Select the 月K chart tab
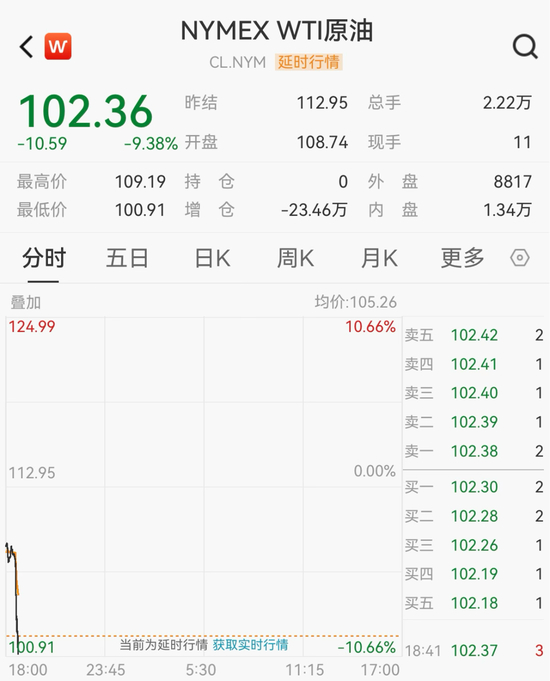550x681 pixels. (379, 258)
